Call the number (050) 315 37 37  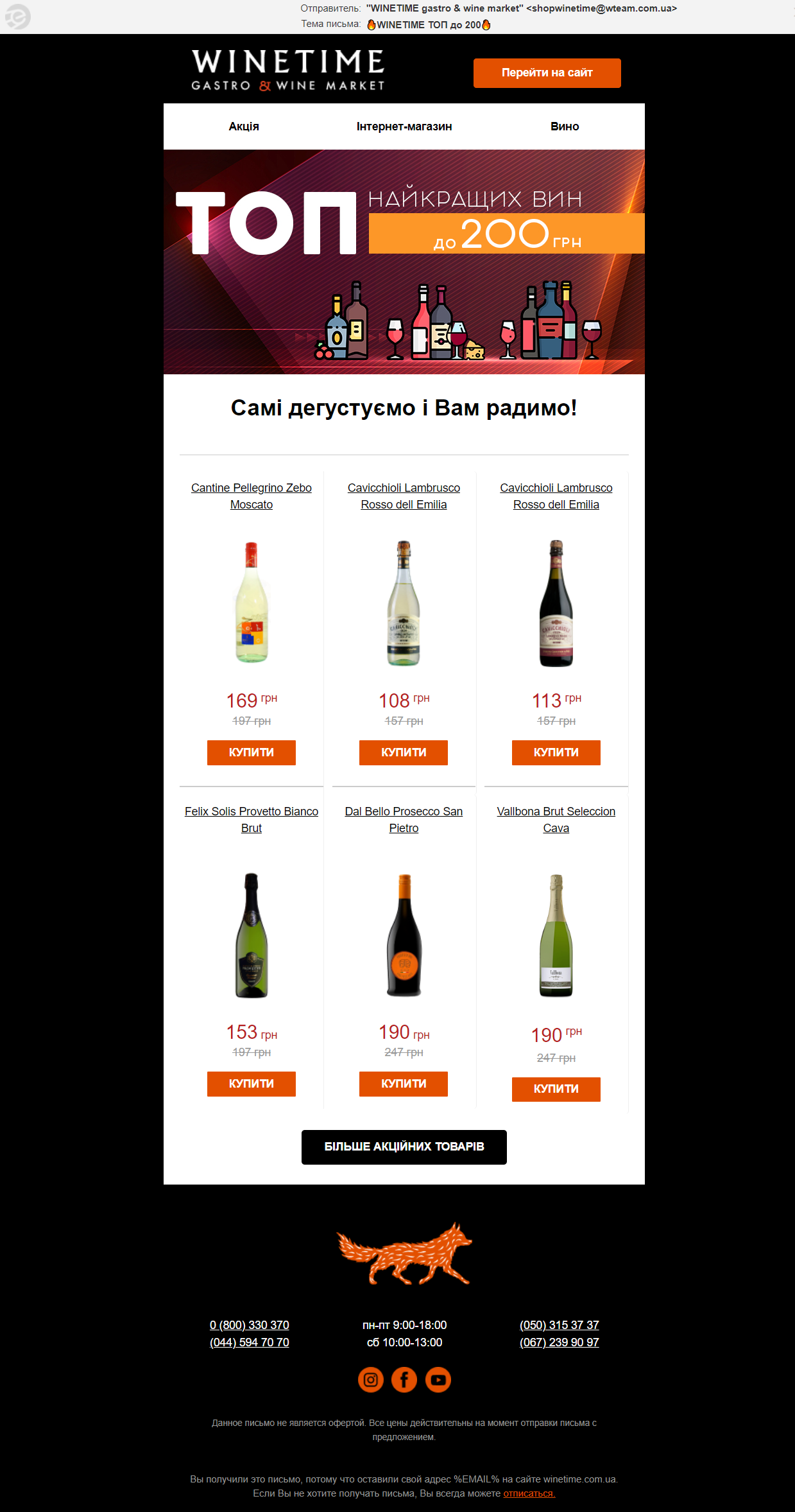[x=560, y=1325]
